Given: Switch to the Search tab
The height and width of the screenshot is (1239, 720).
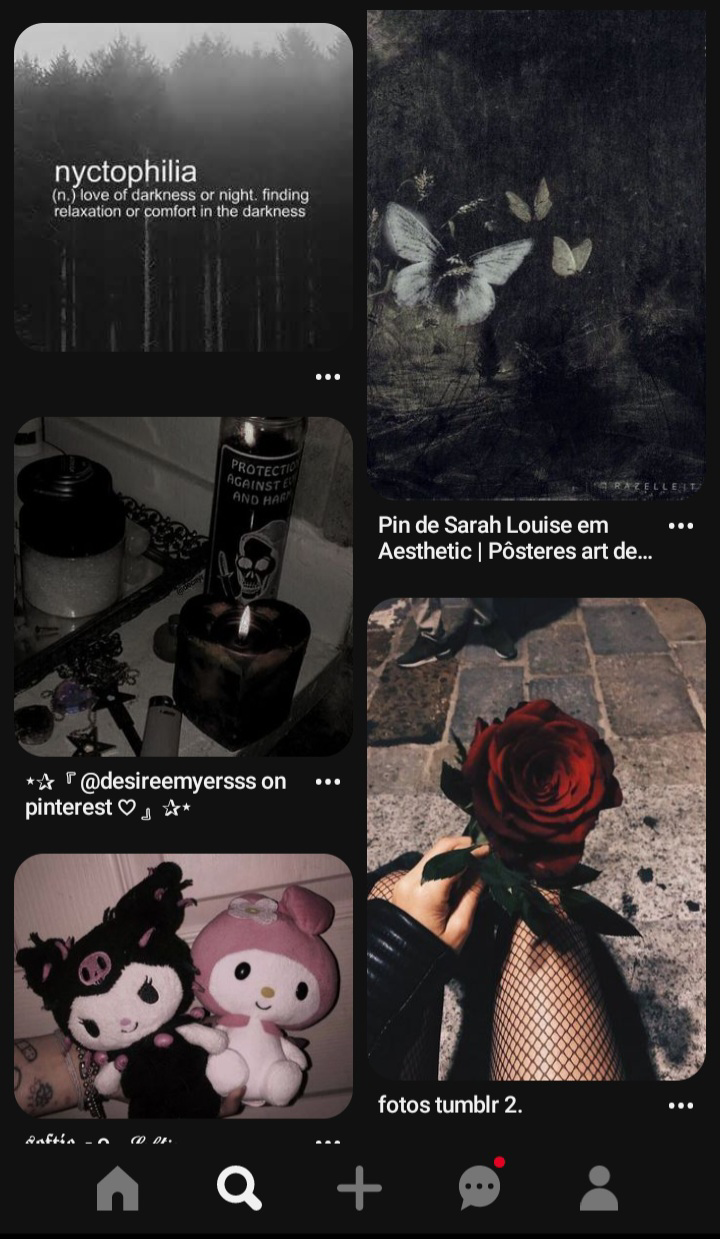Looking at the screenshot, I should (x=239, y=1189).
